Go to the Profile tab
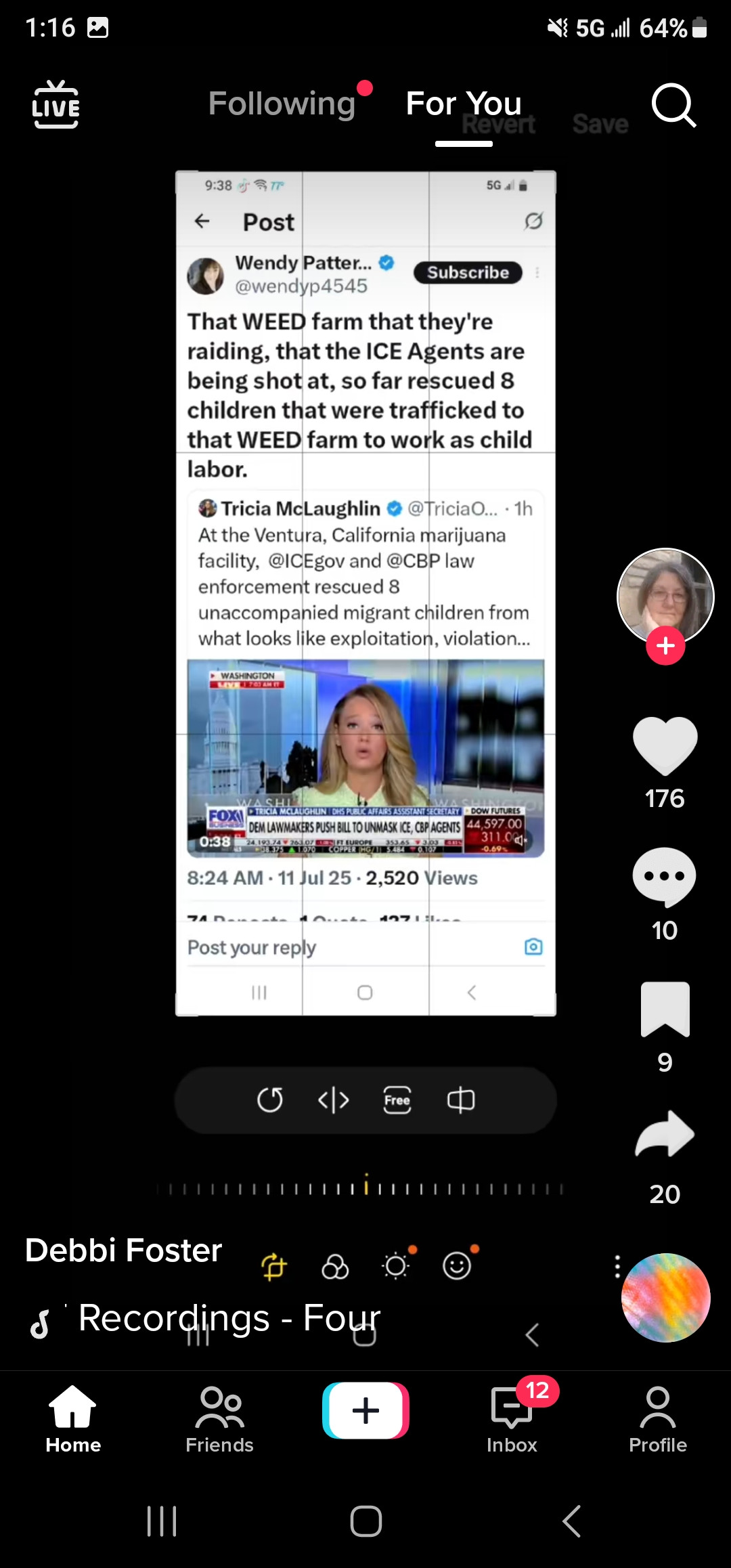731x1568 pixels. 658,1419
